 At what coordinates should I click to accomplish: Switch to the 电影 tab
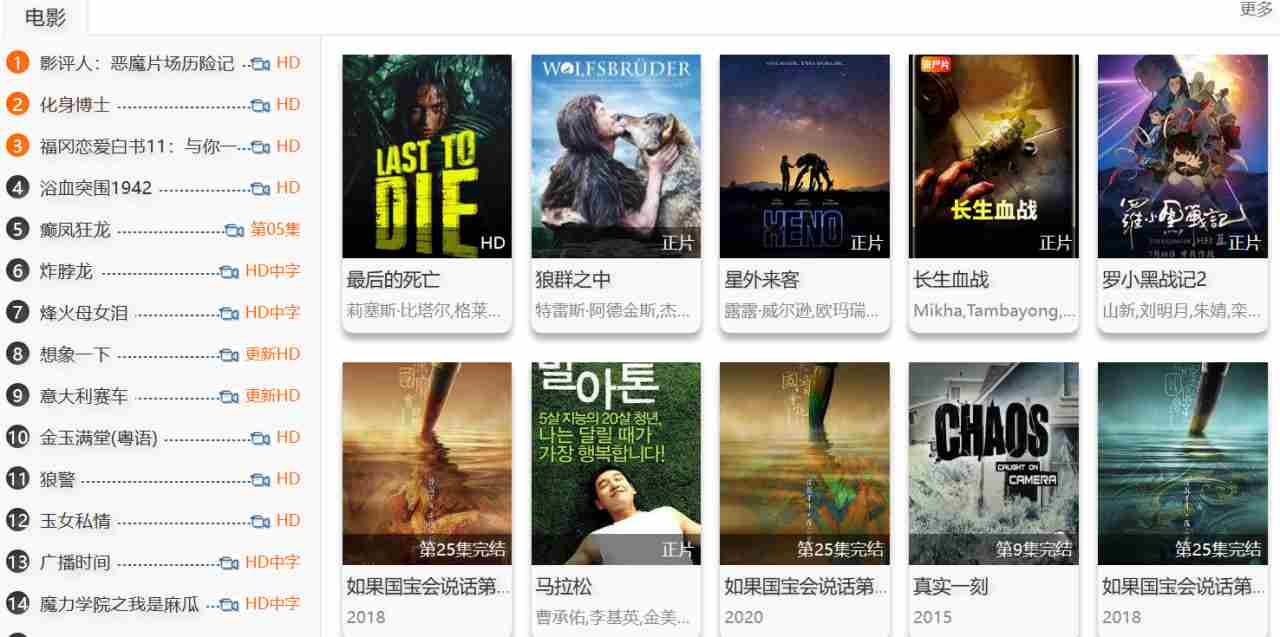45,17
